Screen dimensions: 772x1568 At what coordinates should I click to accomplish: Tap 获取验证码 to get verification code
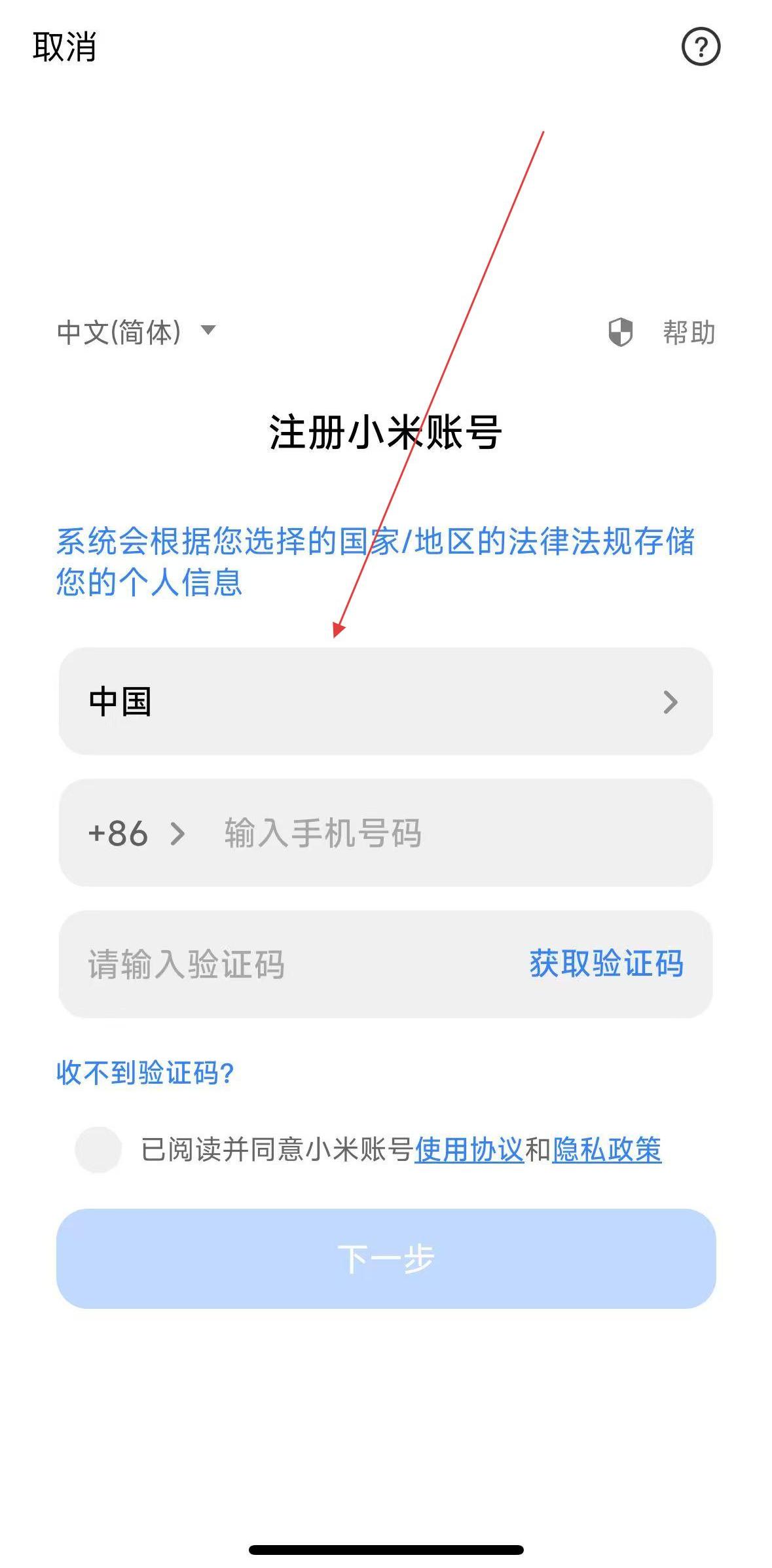[606, 964]
